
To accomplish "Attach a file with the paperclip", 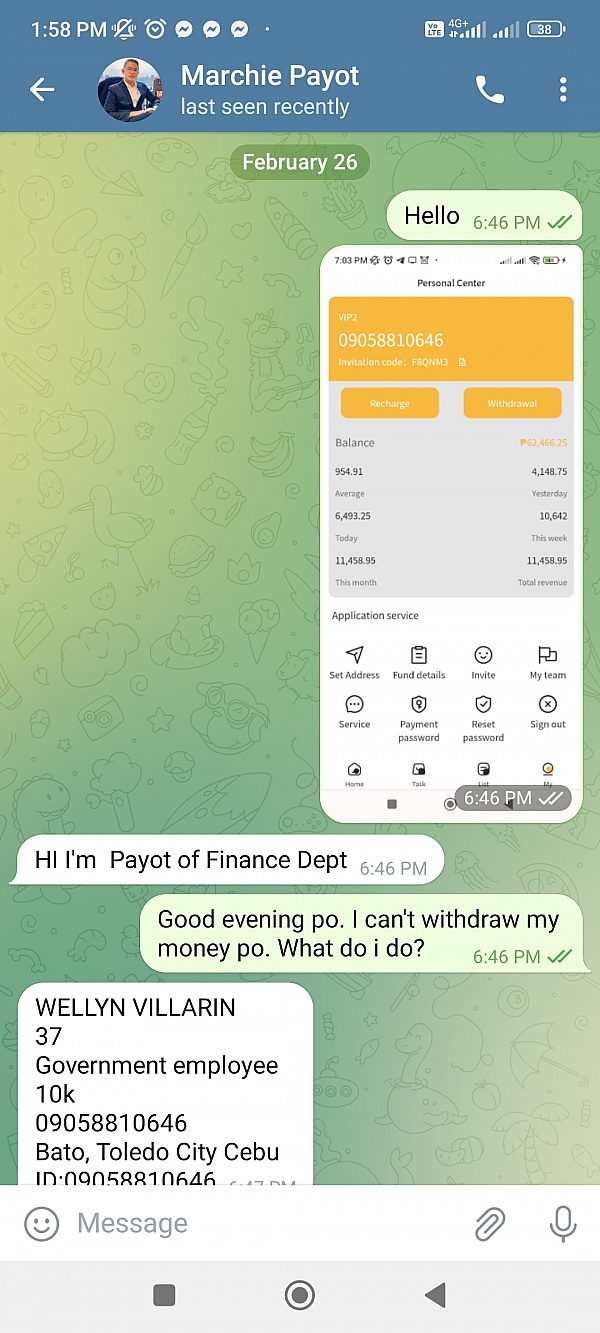I will tap(489, 1223).
